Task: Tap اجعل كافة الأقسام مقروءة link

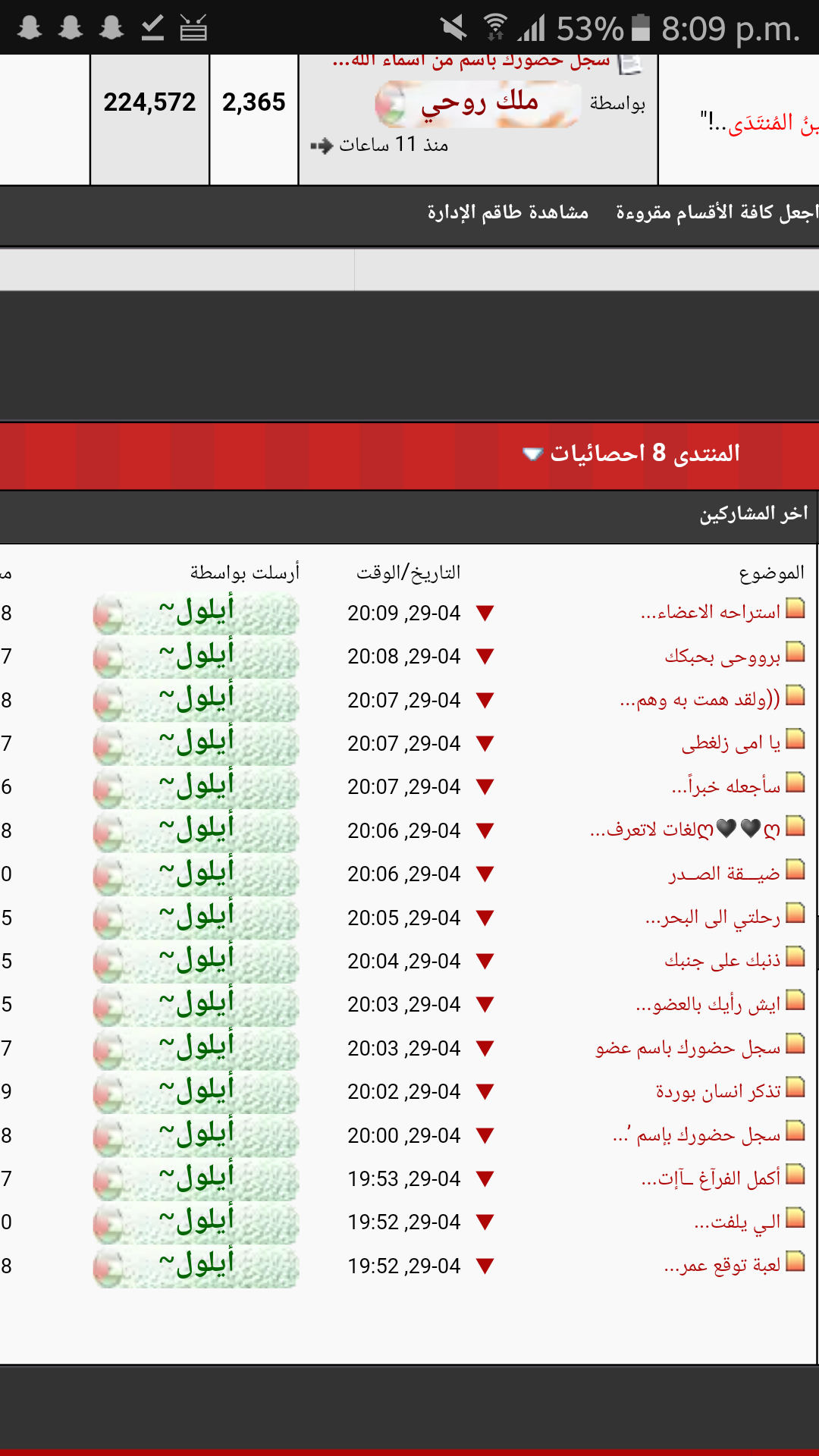Action: (716, 212)
